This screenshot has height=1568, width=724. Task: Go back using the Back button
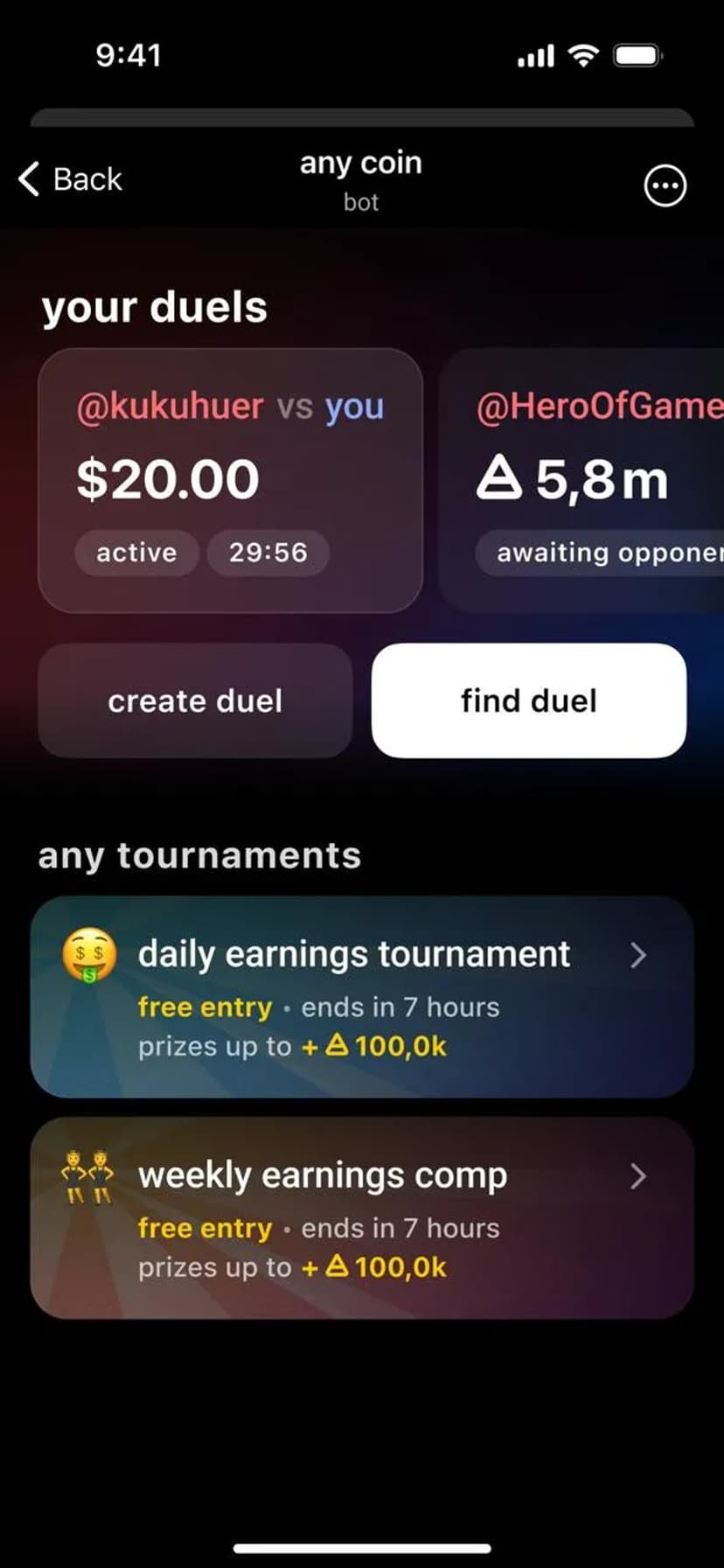(x=70, y=179)
